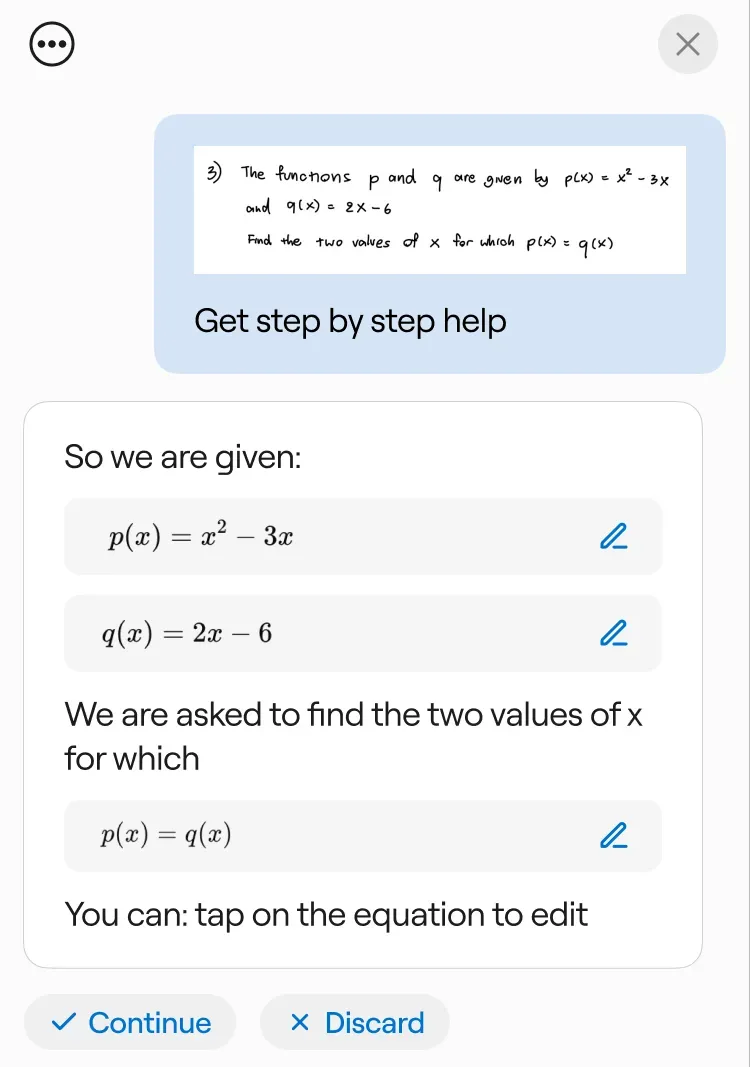Image resolution: width=750 pixels, height=1067 pixels.
Task: Click the X icon inside Discard
Action: (297, 1022)
